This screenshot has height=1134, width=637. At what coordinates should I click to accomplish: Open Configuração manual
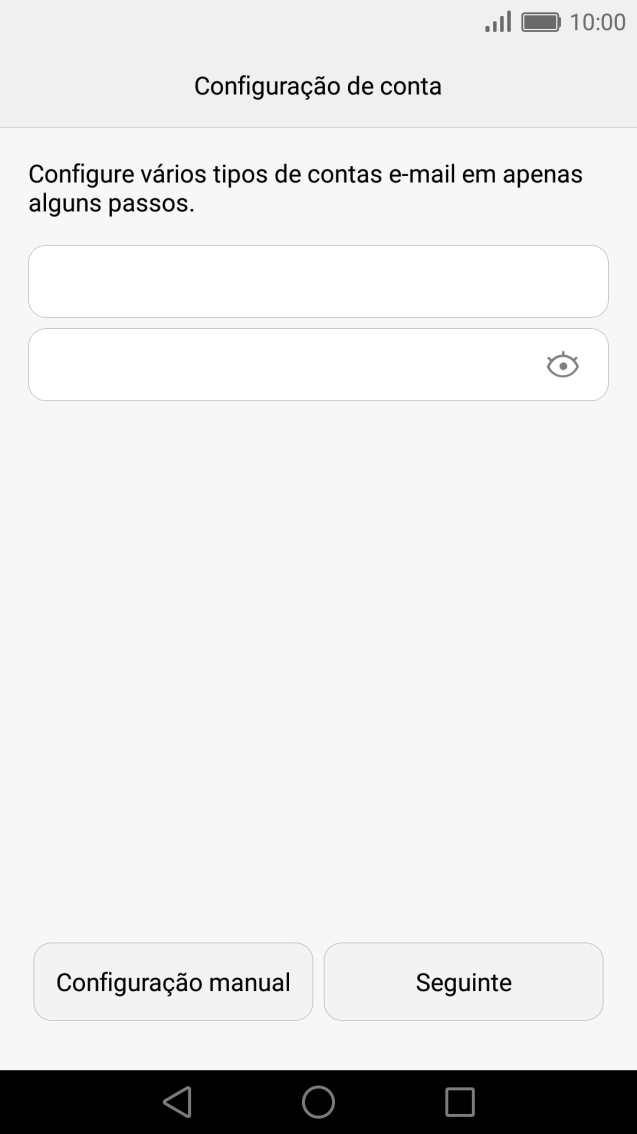click(x=174, y=981)
